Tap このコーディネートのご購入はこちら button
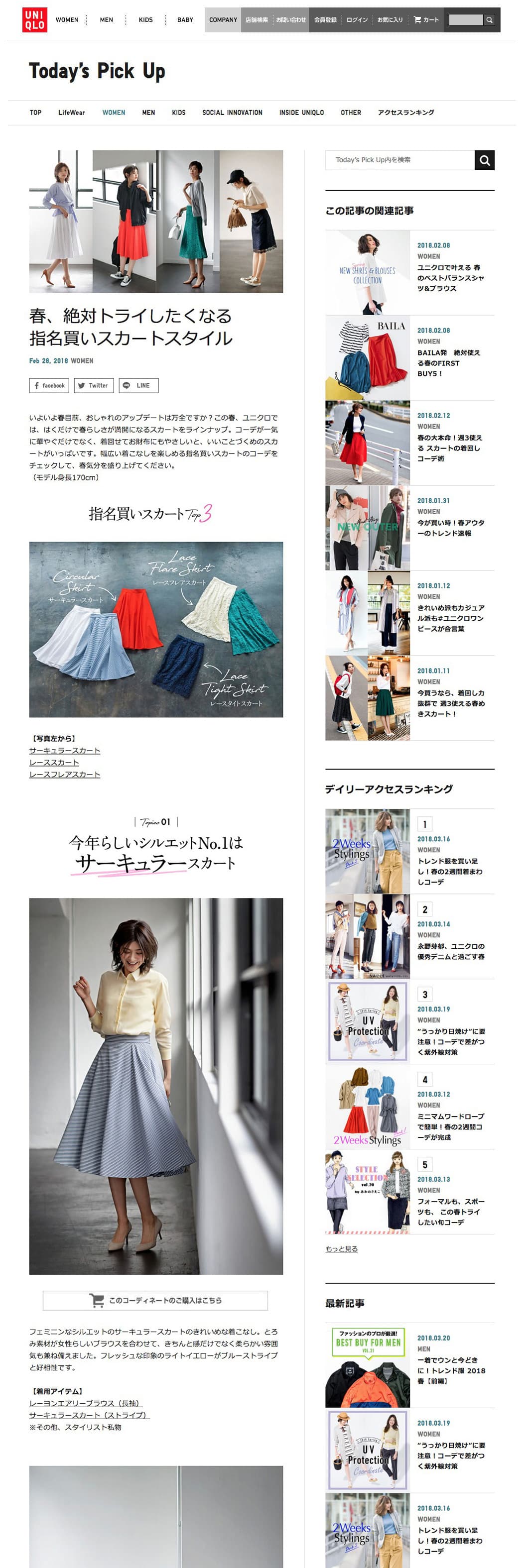Viewport: 523px width, 1568px height. click(x=155, y=1300)
